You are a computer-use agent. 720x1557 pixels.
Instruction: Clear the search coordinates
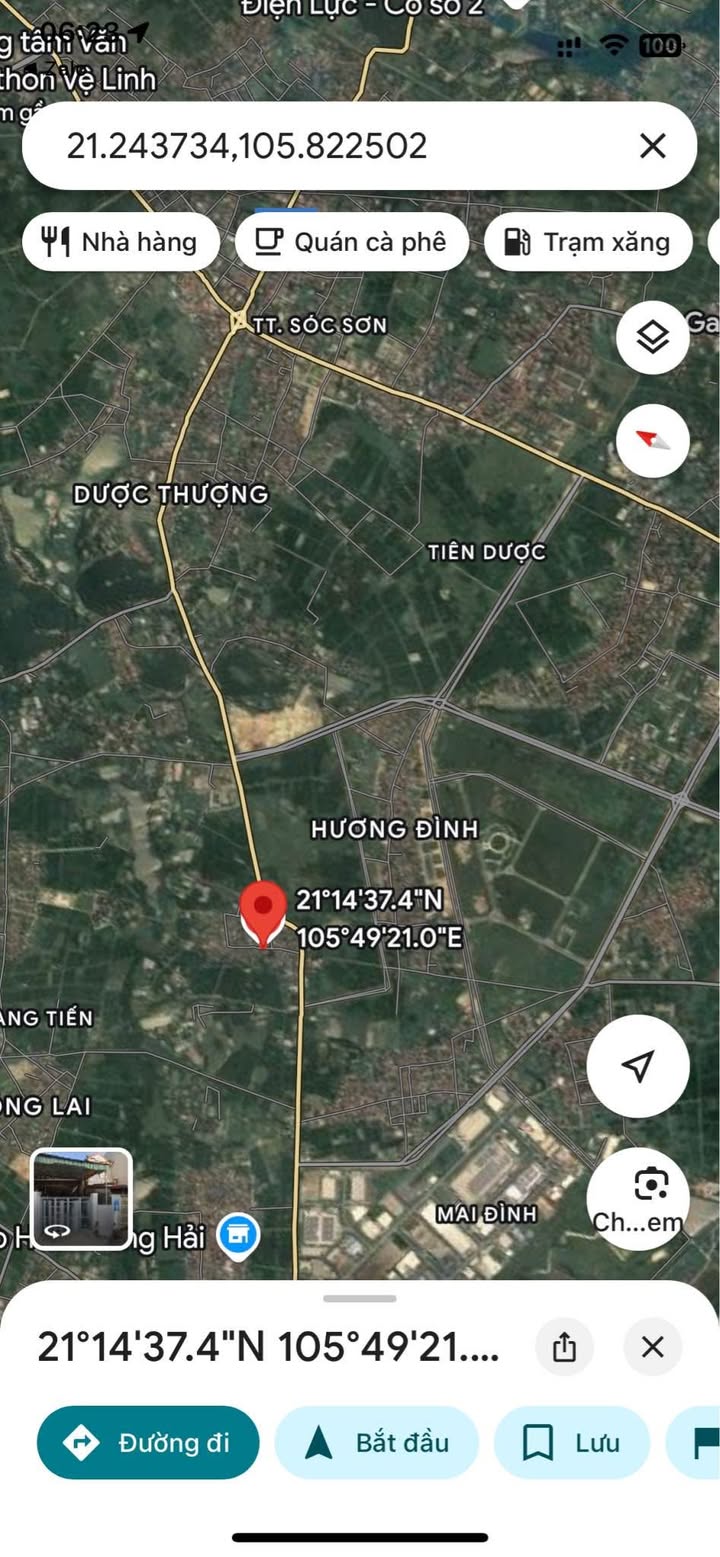652,147
